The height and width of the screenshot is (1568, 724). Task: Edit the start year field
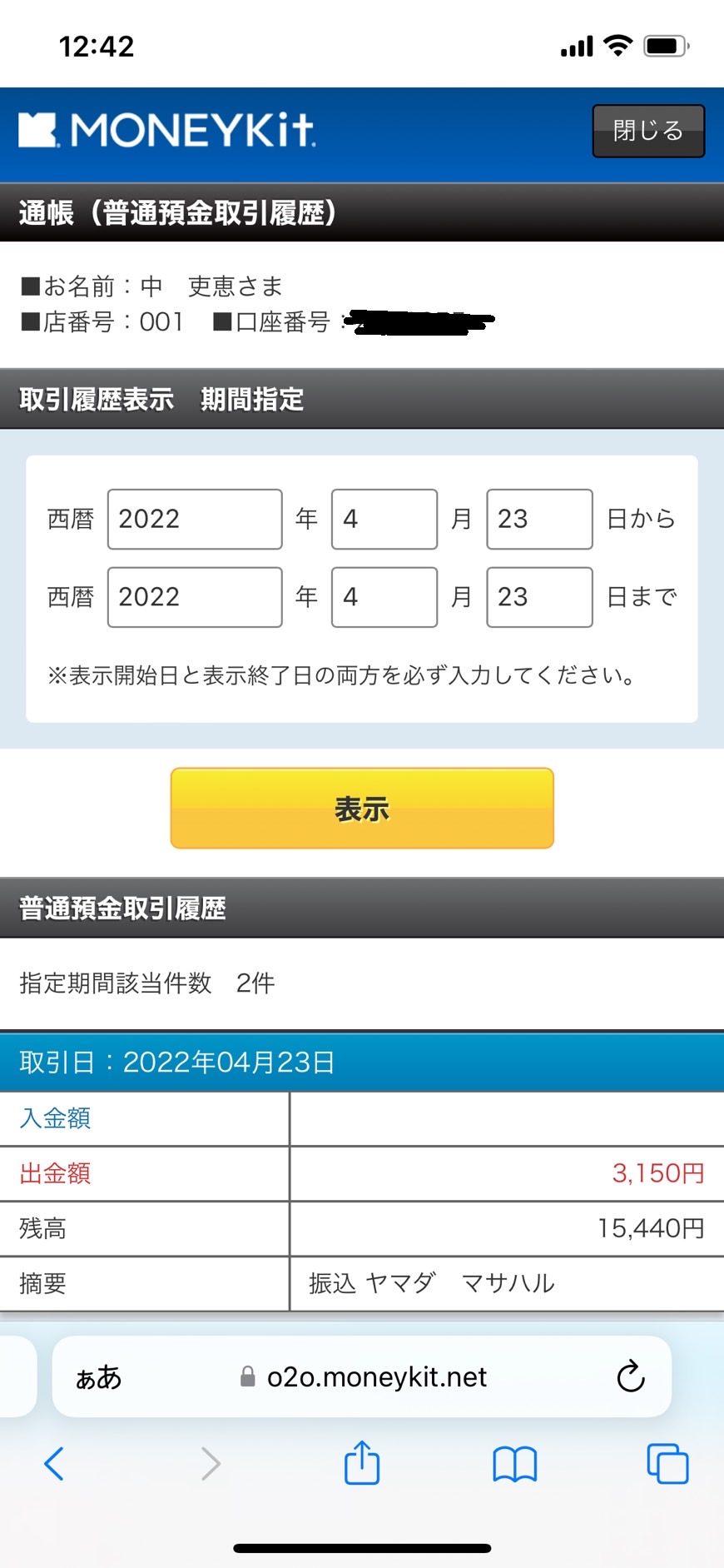tap(195, 519)
